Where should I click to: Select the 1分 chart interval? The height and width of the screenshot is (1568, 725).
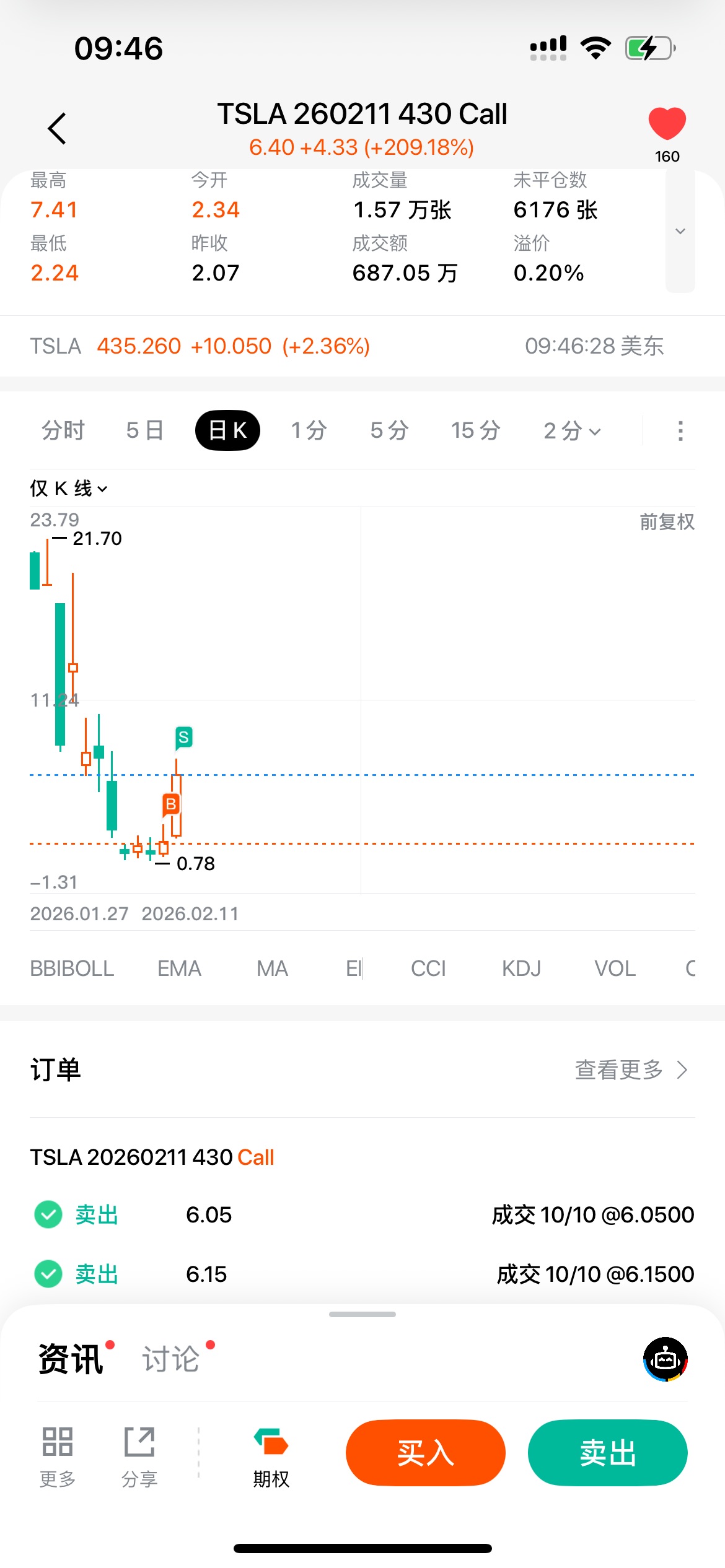click(x=309, y=430)
